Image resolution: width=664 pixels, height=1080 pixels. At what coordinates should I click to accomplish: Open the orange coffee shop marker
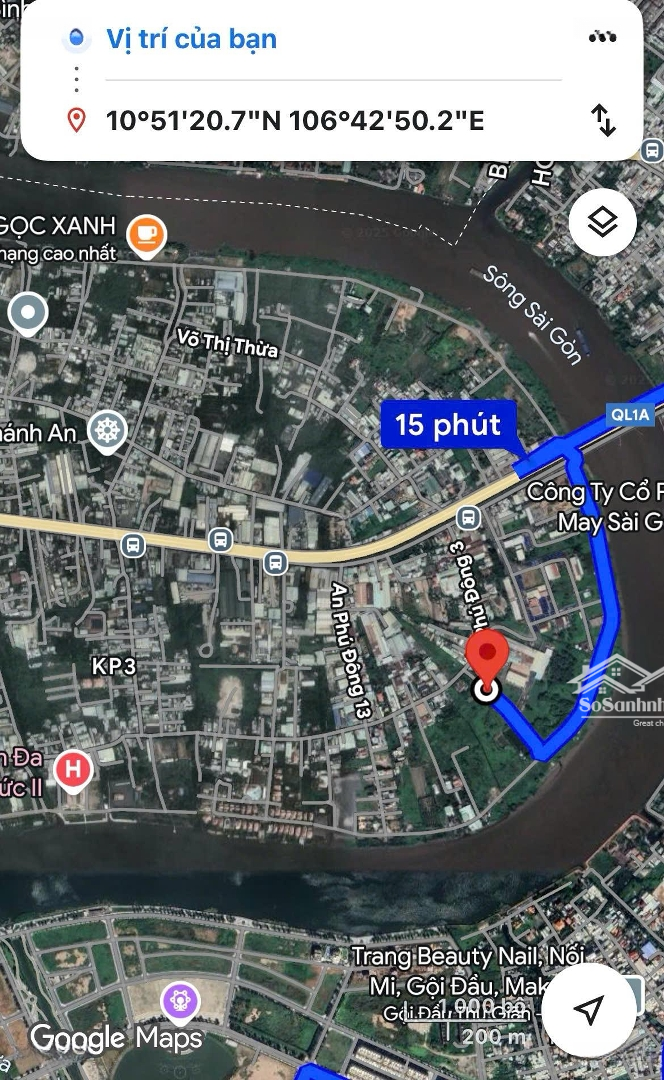click(x=147, y=235)
